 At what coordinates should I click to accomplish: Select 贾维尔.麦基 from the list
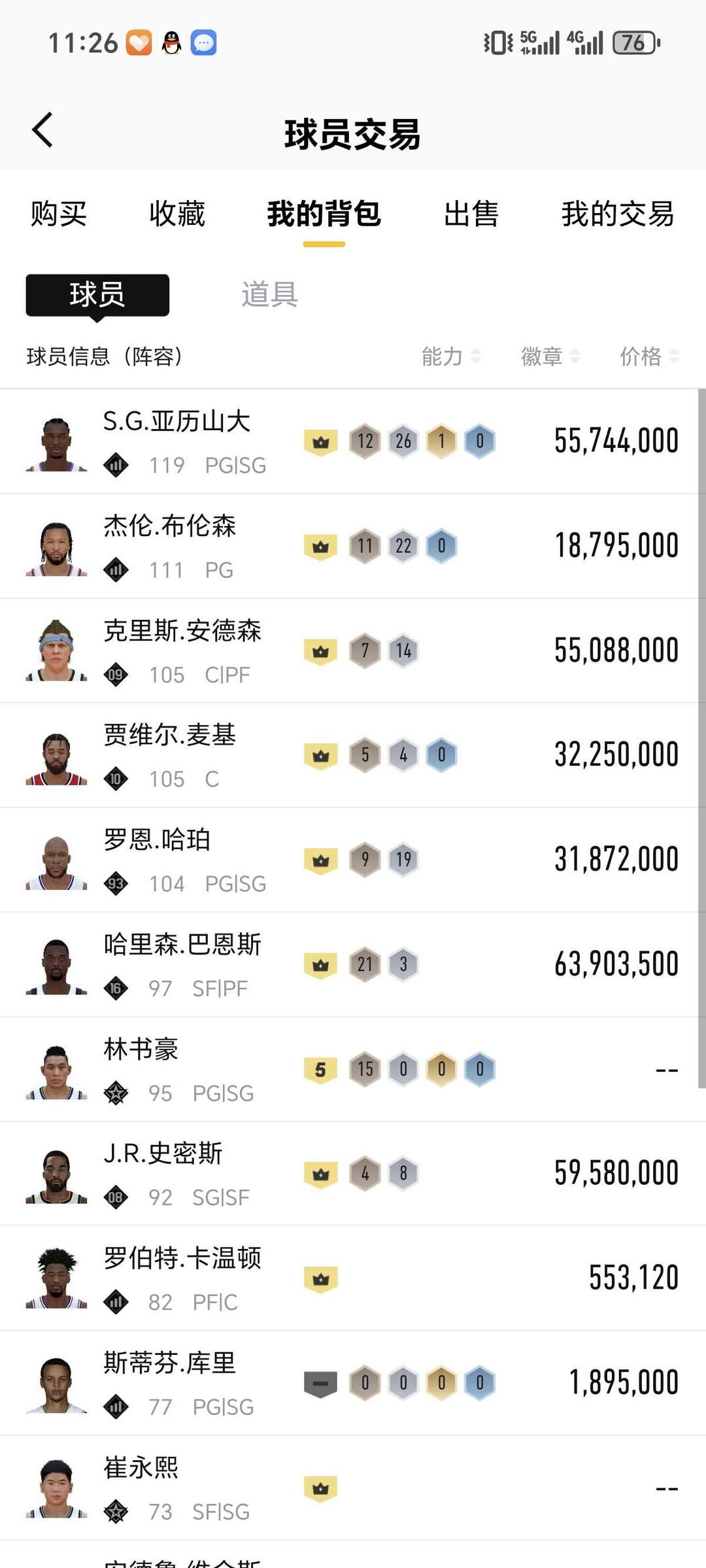(x=353, y=755)
